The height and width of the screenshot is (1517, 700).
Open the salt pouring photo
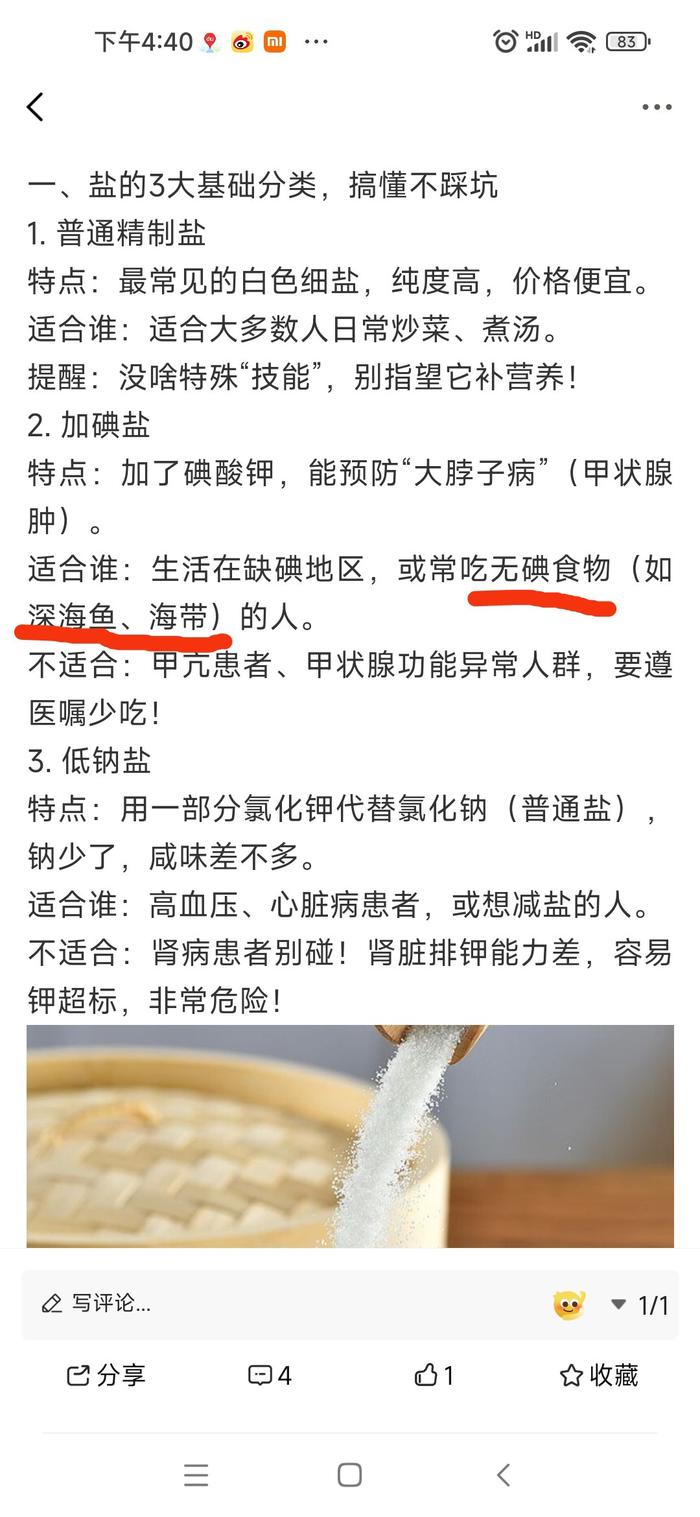pyautogui.click(x=350, y=1135)
